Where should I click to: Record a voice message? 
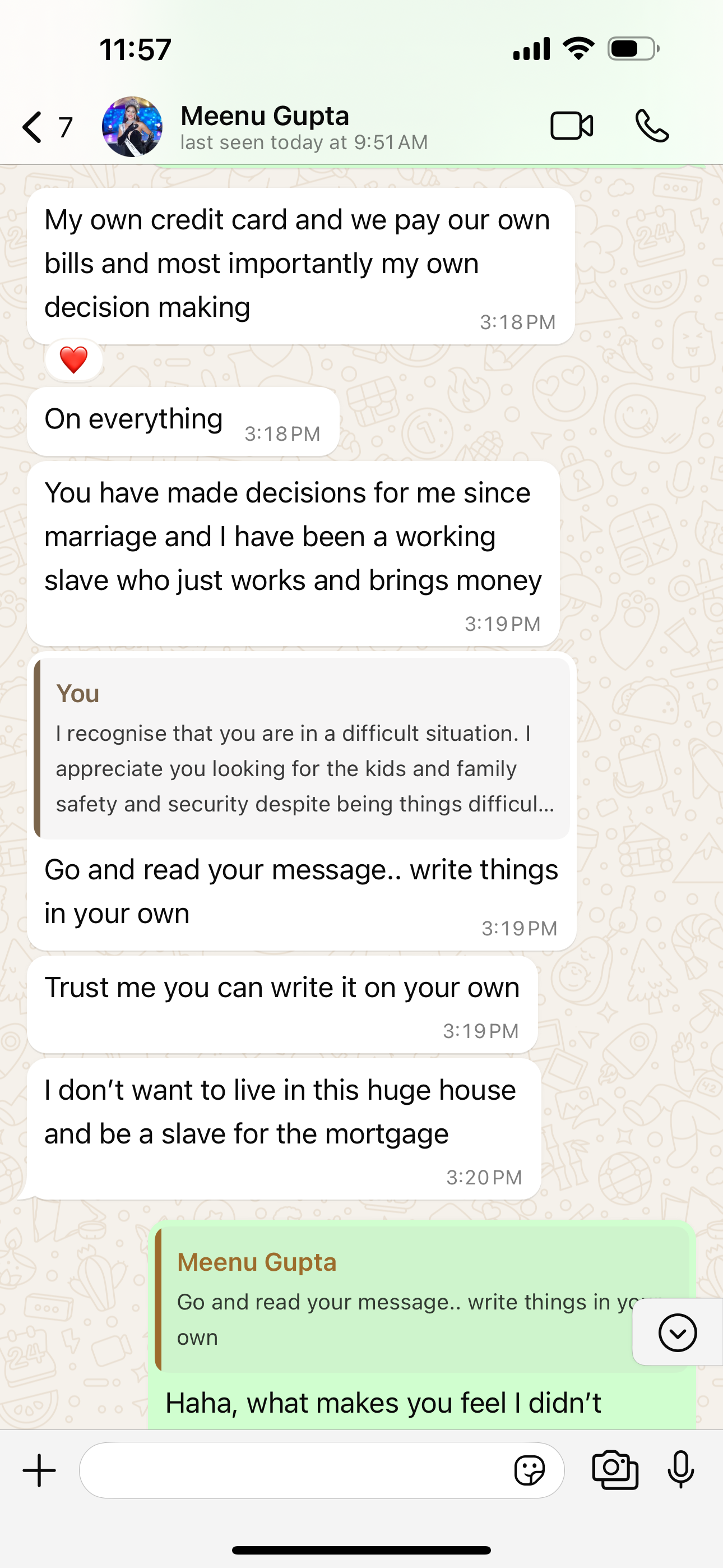[x=680, y=1470]
